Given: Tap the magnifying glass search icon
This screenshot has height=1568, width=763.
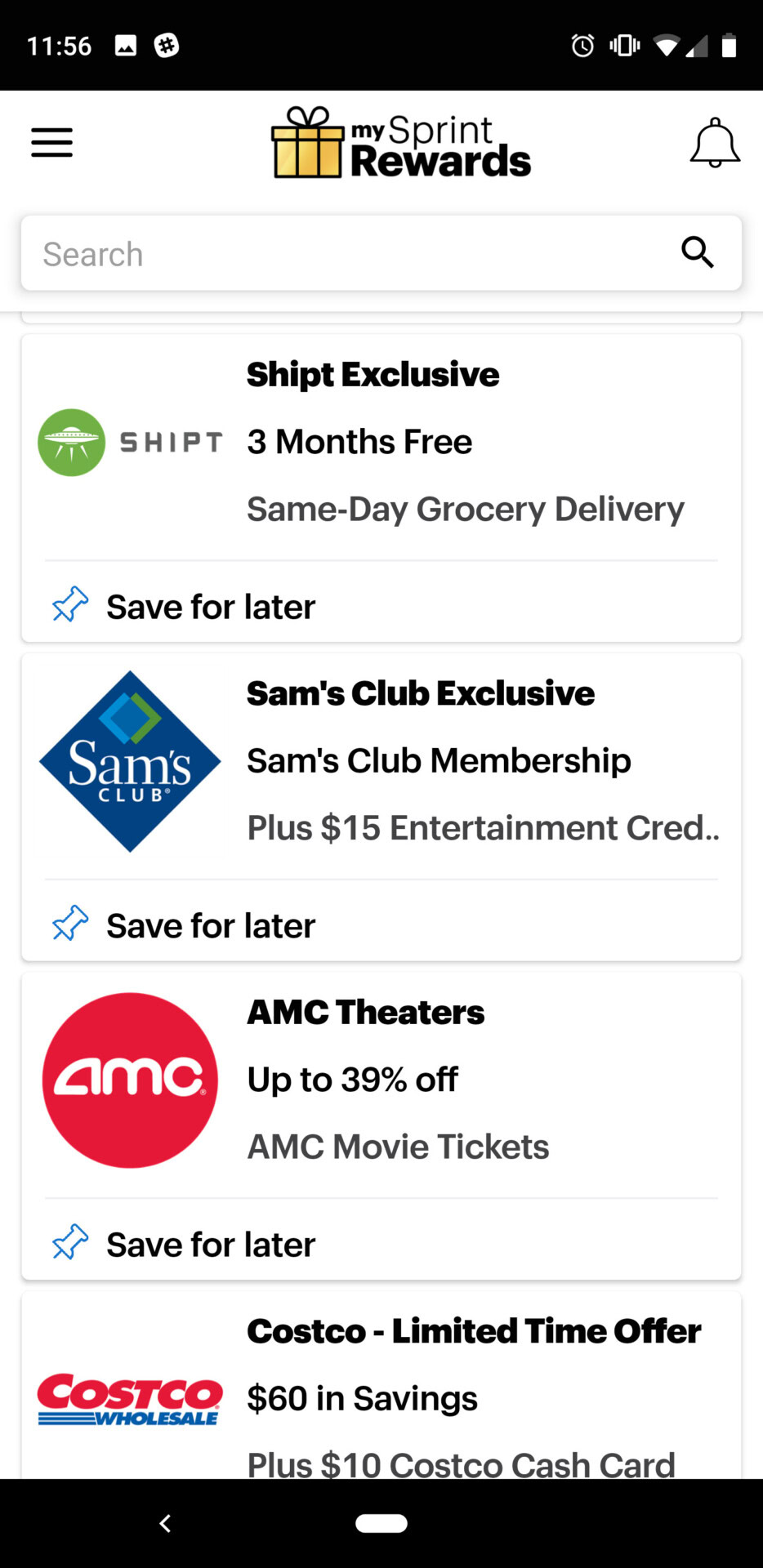Looking at the screenshot, I should pyautogui.click(x=698, y=253).
